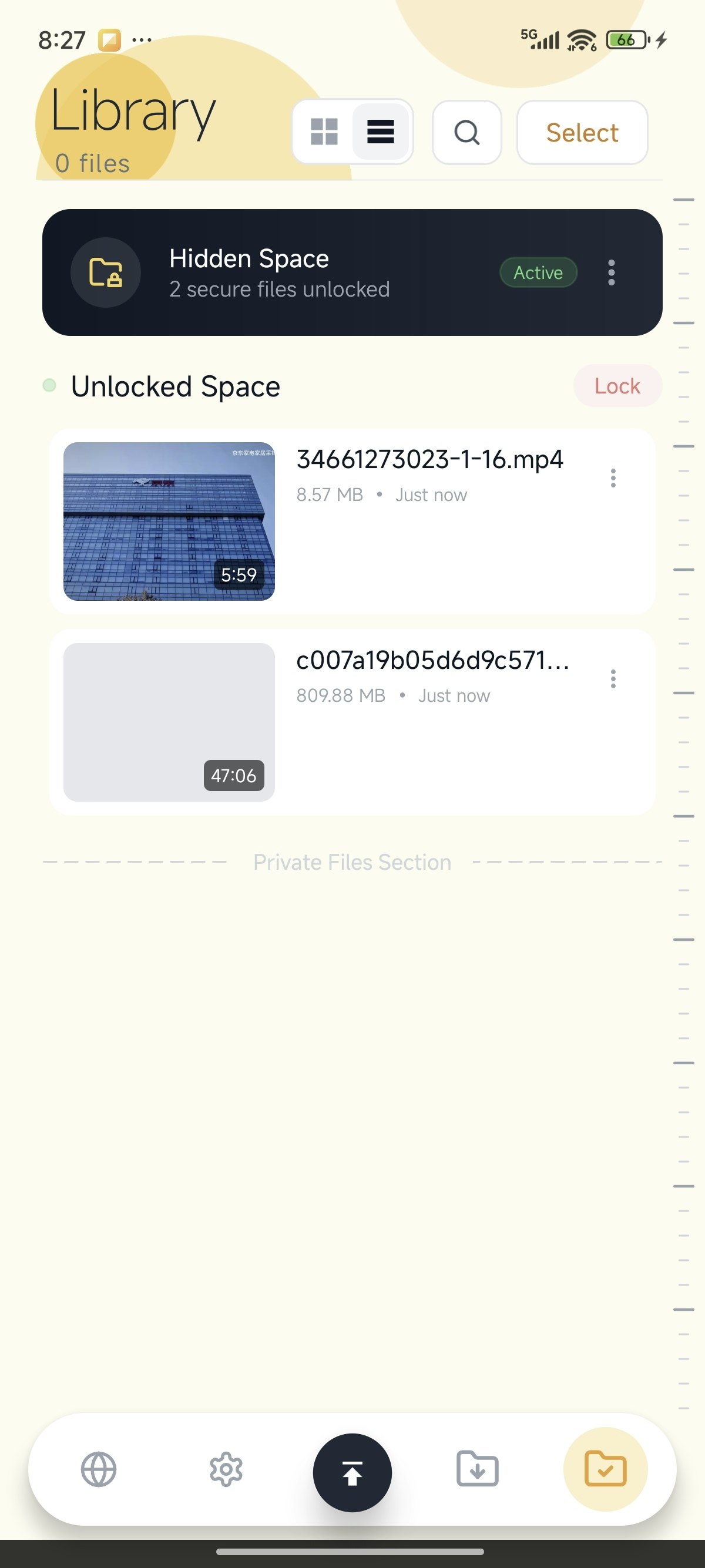The height and width of the screenshot is (1568, 705).
Task: Open the Hidden Space overflow menu
Action: point(610,272)
